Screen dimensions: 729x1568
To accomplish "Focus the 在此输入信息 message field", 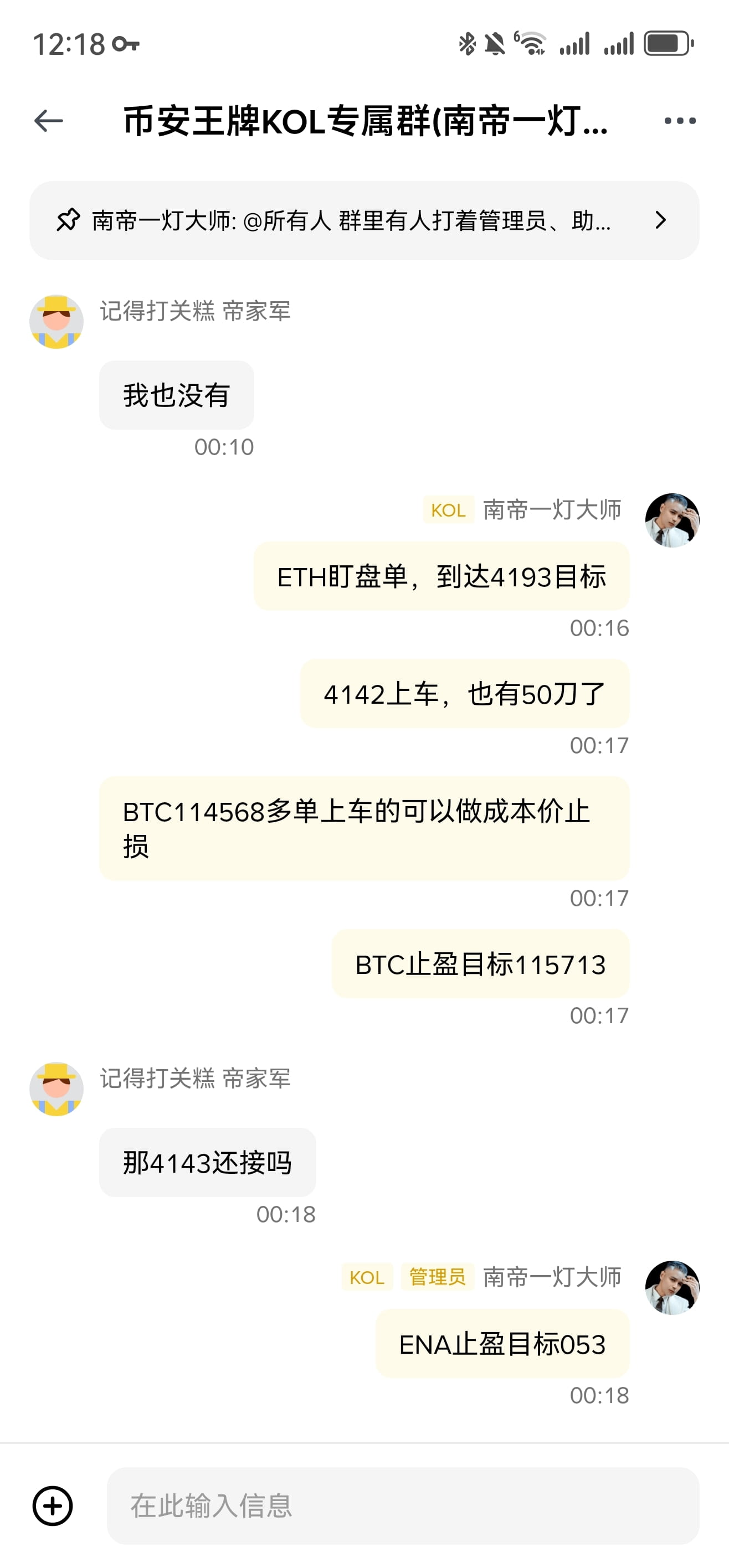I will coord(402,1506).
